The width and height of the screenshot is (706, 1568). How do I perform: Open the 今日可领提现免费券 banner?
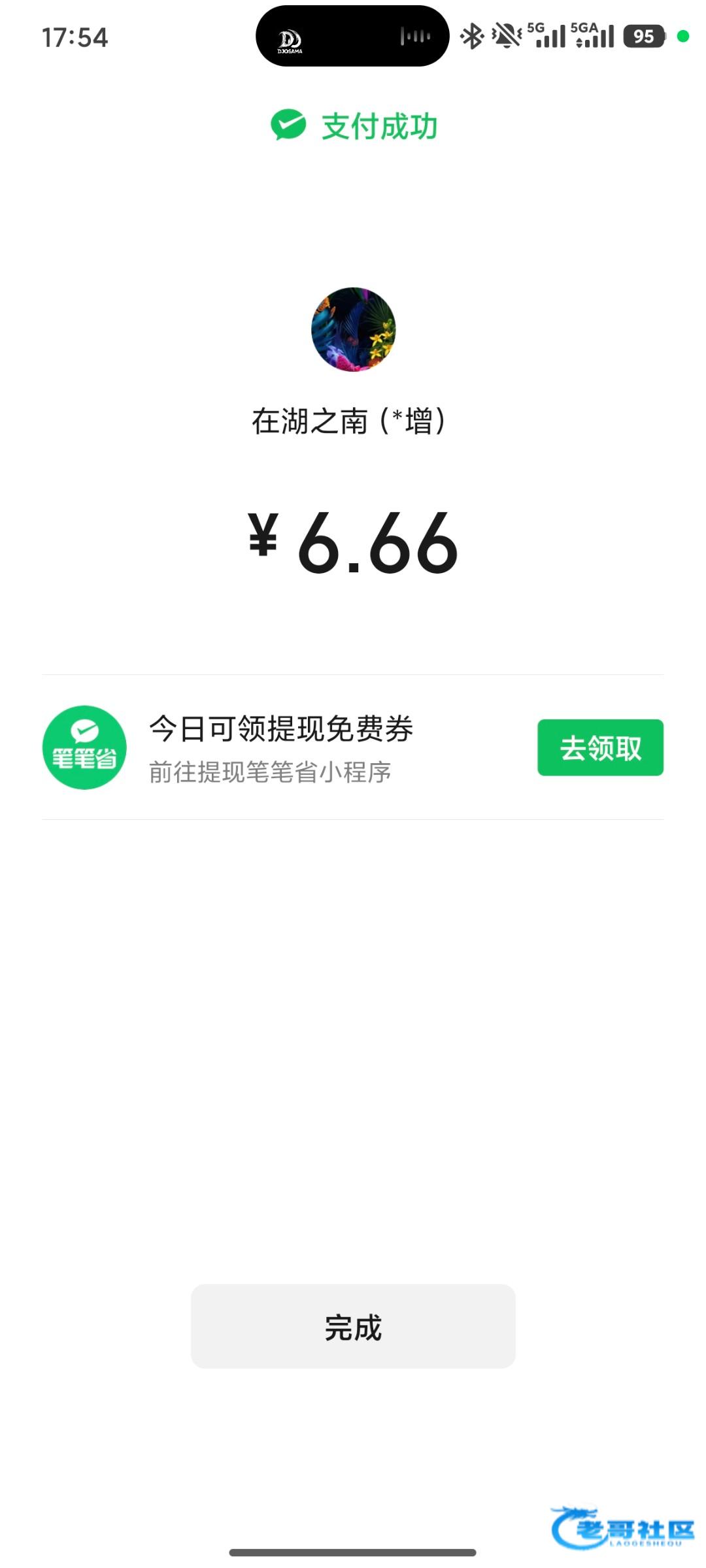pyautogui.click(x=281, y=747)
